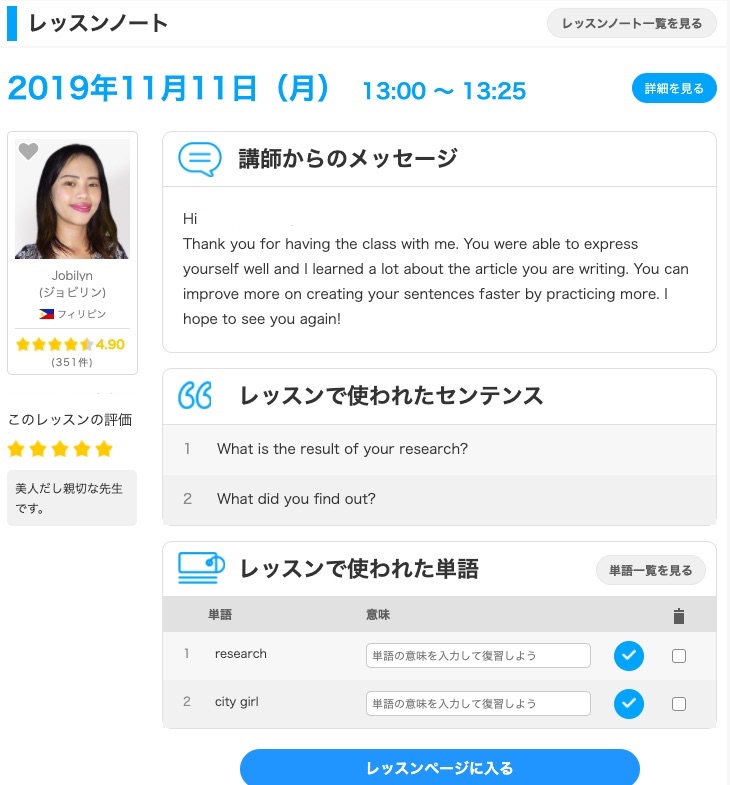Enter the lesson page with レッスンページに入る
This screenshot has height=785, width=730.
440,768
